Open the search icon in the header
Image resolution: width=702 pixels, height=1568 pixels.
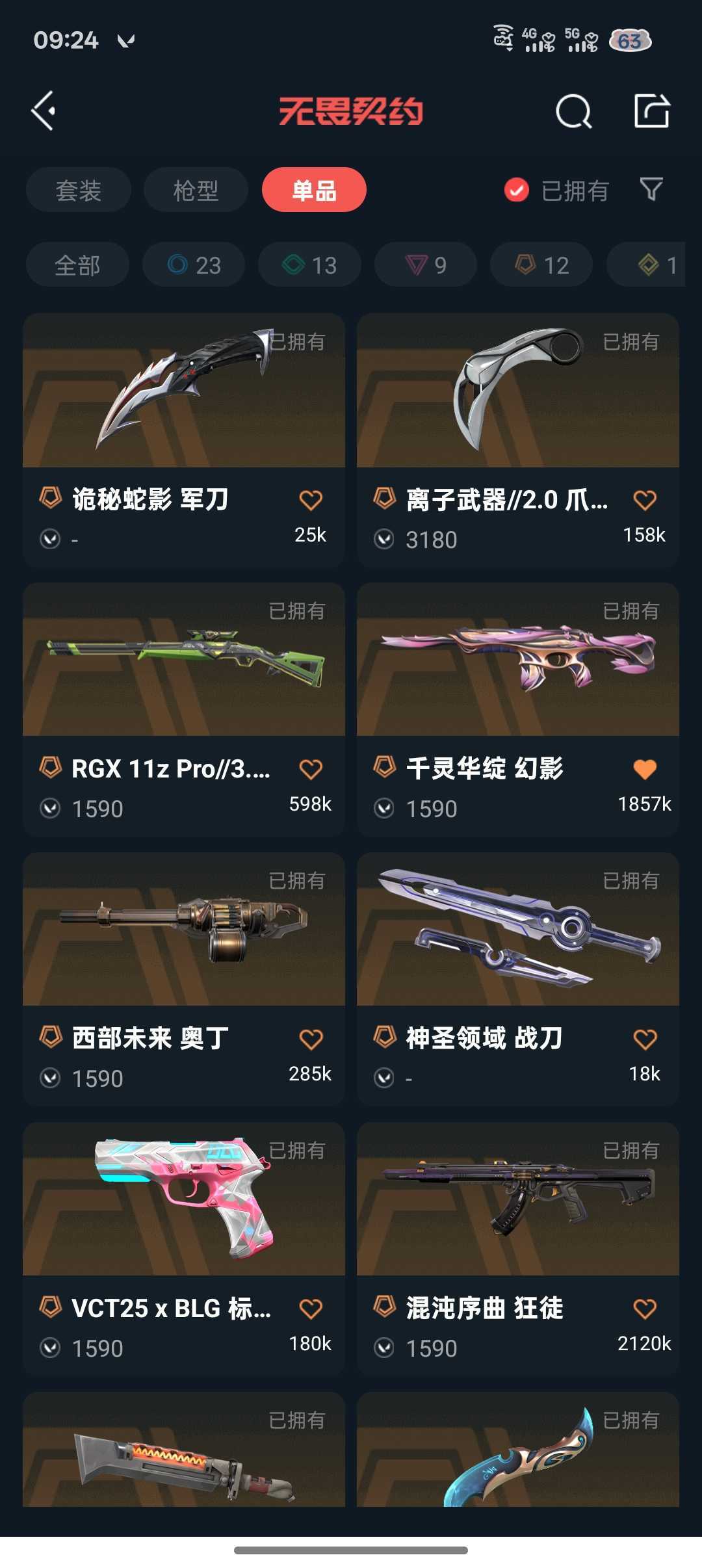[x=573, y=112]
